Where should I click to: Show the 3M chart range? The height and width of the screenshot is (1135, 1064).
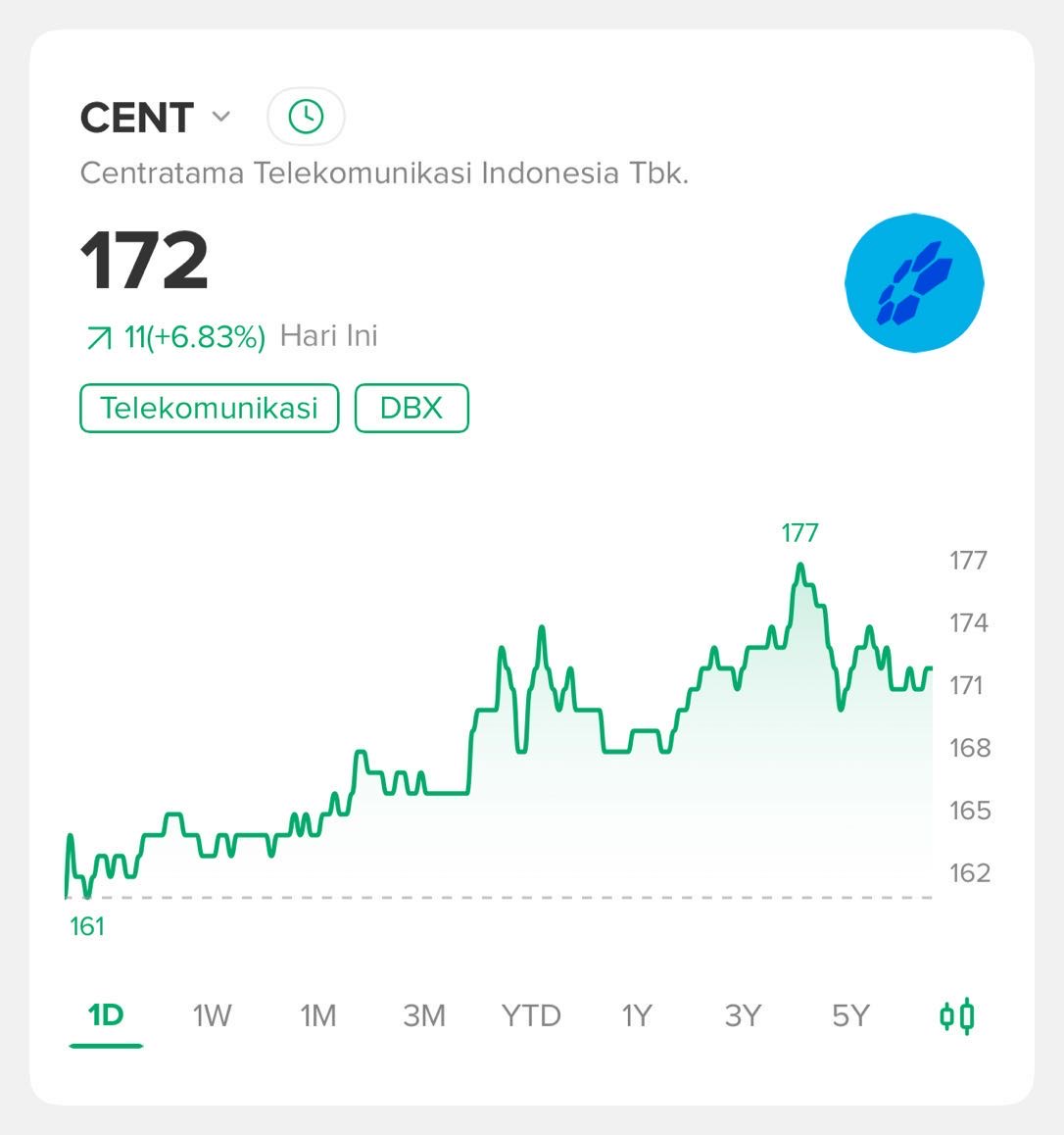[x=424, y=1015]
